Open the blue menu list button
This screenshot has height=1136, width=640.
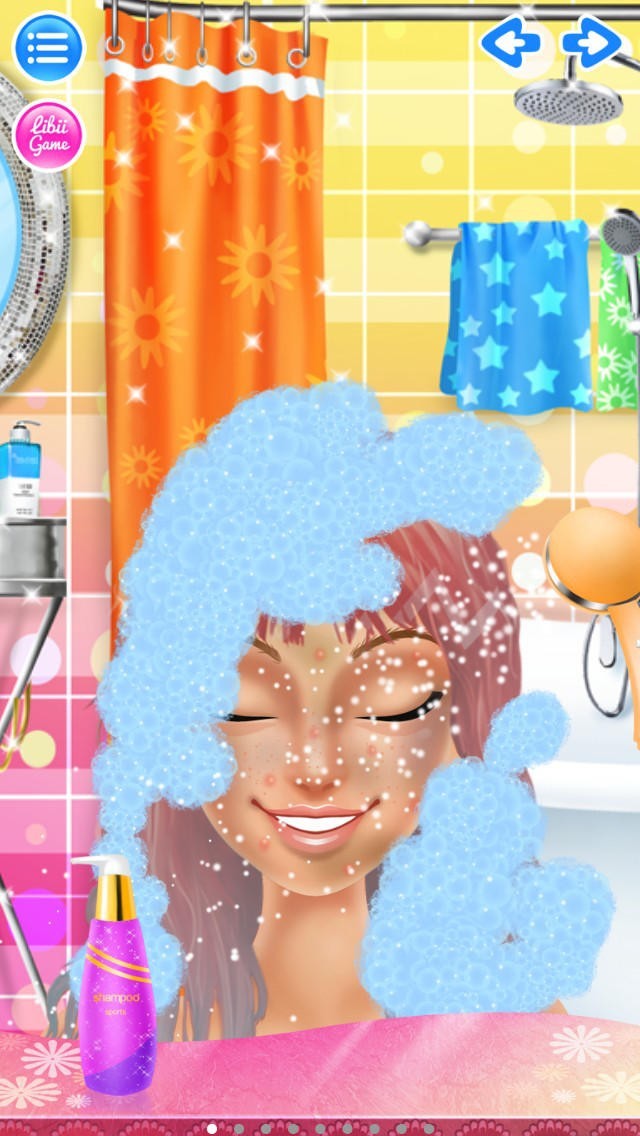point(49,47)
